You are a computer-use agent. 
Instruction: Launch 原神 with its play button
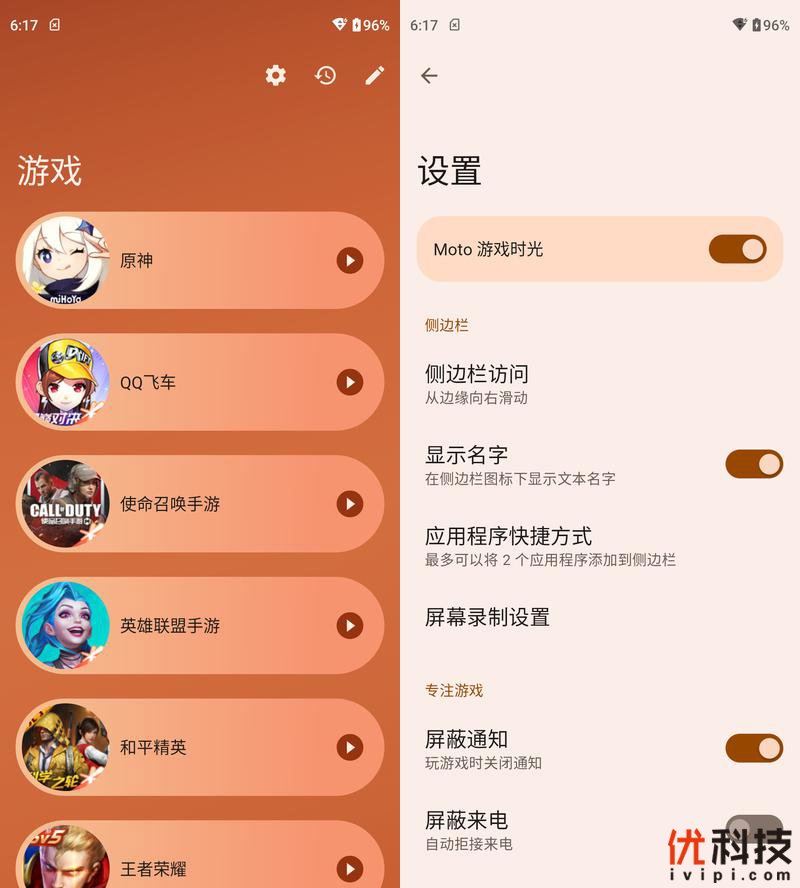[x=349, y=261]
